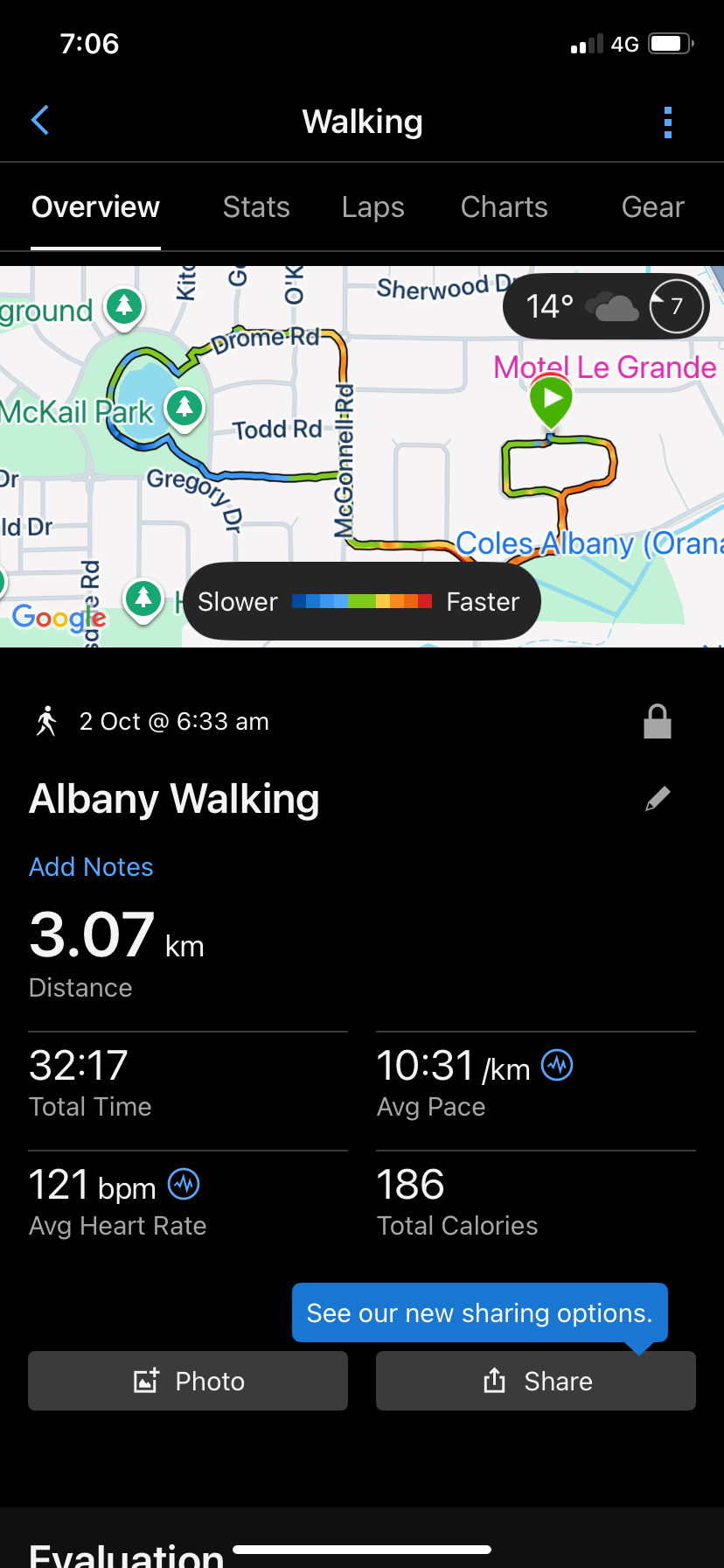Image resolution: width=724 pixels, height=1568 pixels.
Task: Open the three-dot overflow menu
Action: (x=667, y=122)
